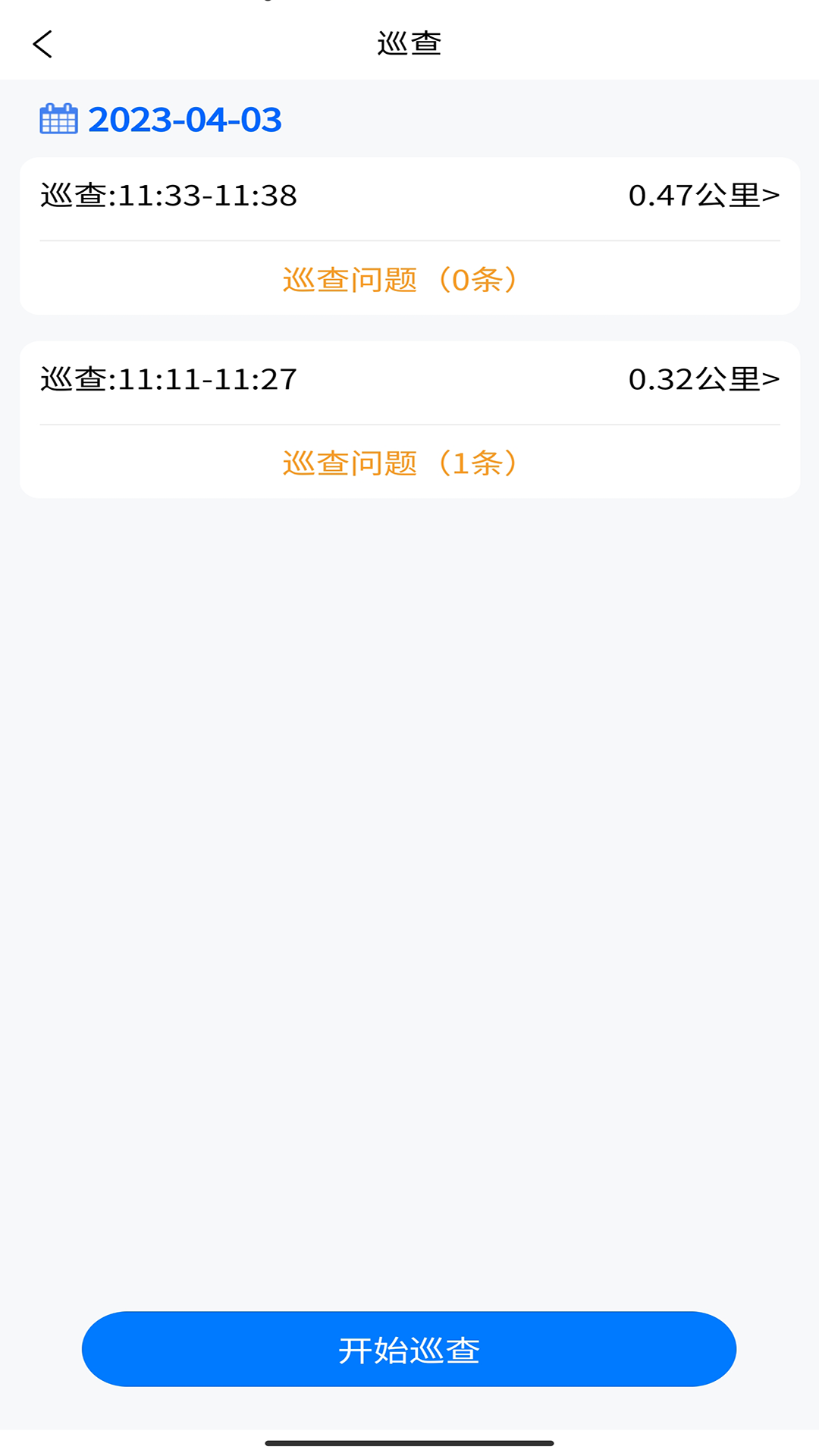View distance 0.32公里 for the second patrol
819x1456 pixels.
[x=694, y=379]
